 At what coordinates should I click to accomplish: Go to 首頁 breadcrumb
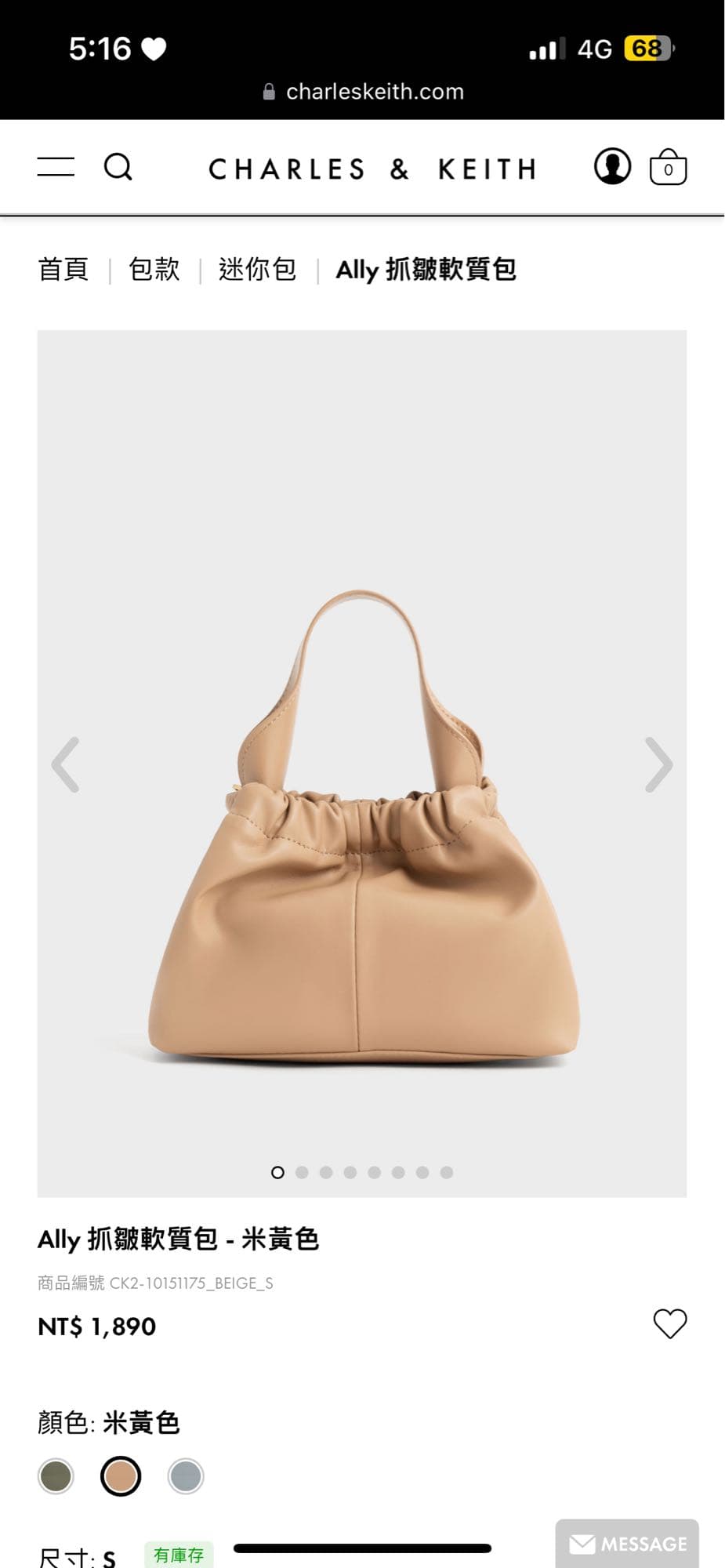coord(63,270)
